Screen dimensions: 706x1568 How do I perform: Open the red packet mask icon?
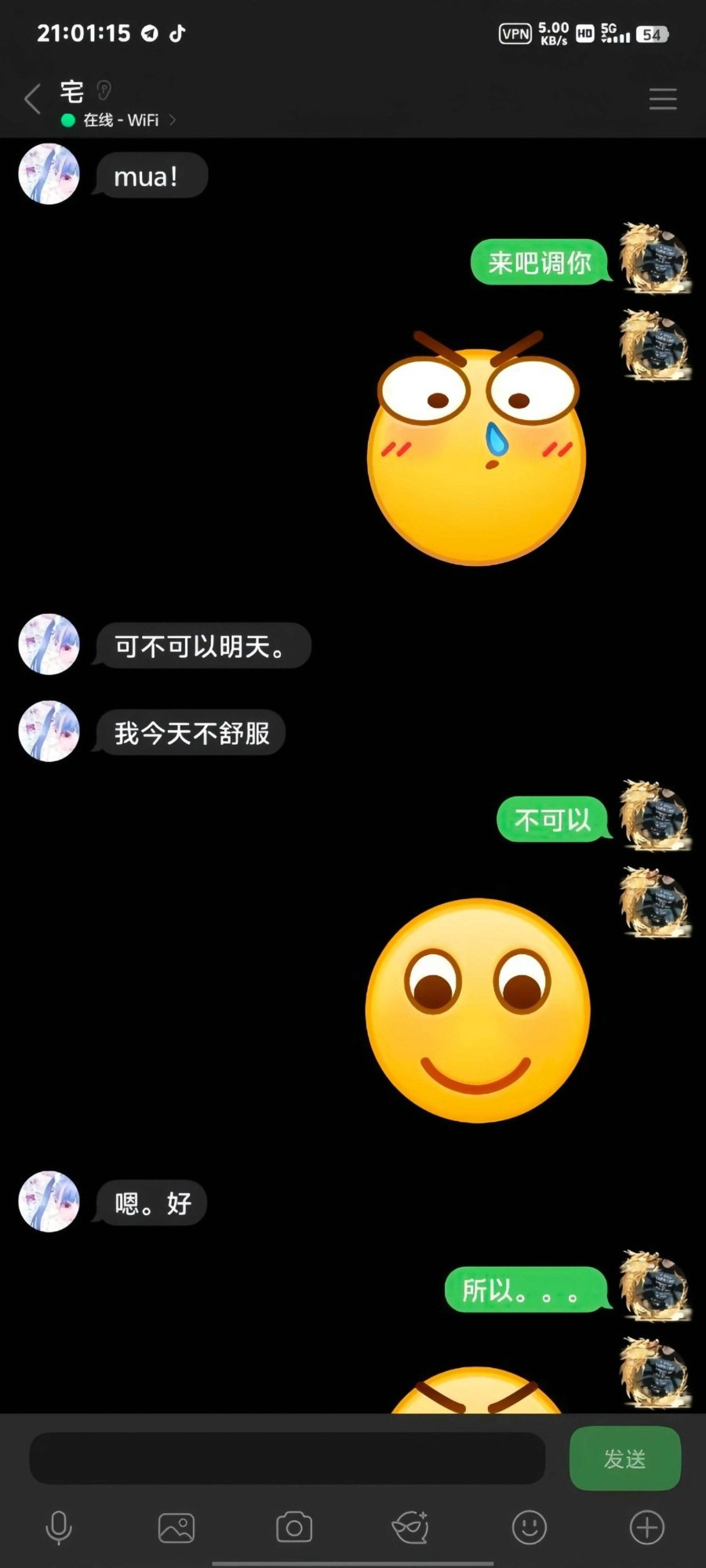pos(410,1527)
